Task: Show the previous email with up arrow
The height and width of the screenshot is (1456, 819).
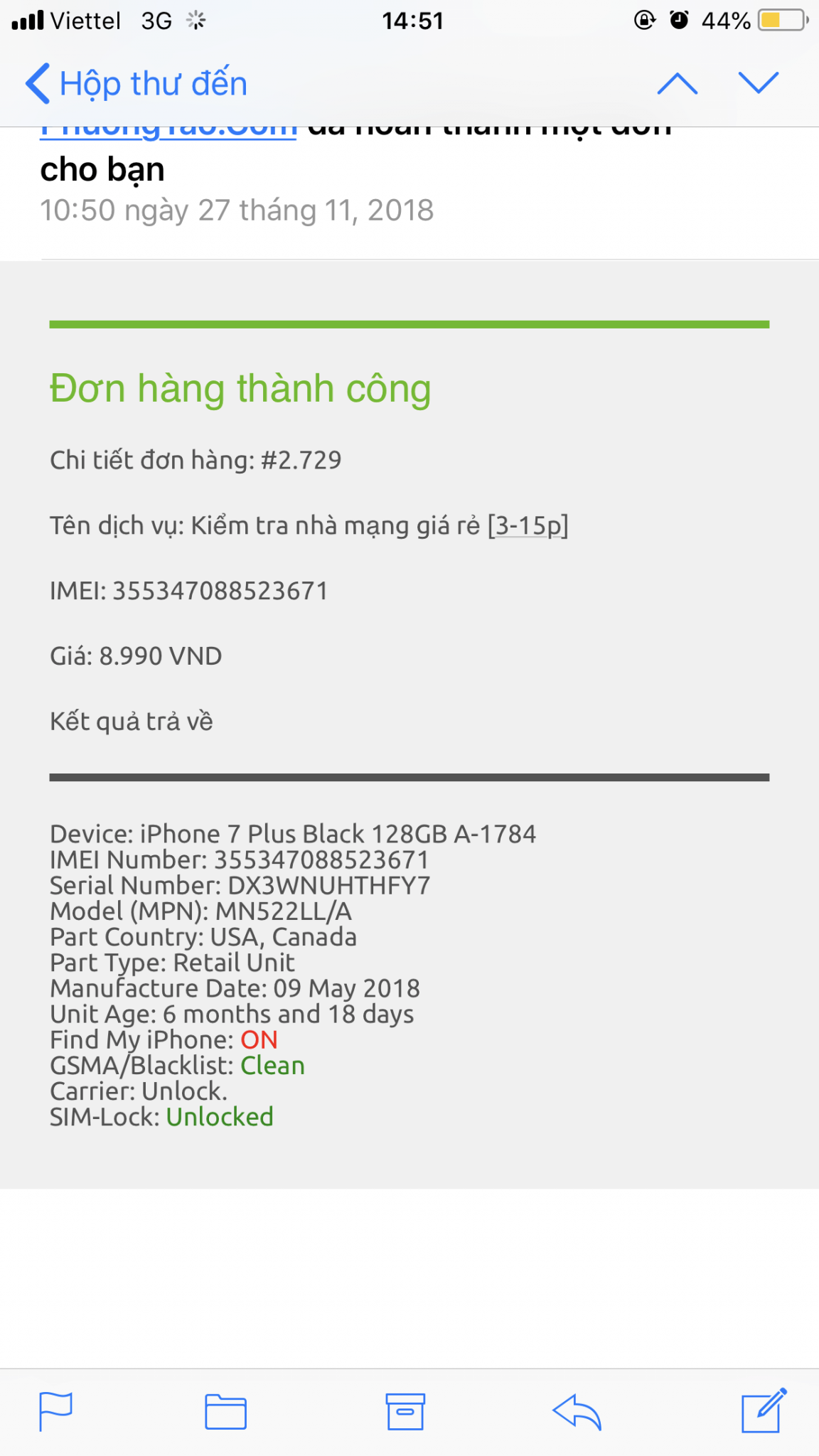Action: [x=677, y=84]
